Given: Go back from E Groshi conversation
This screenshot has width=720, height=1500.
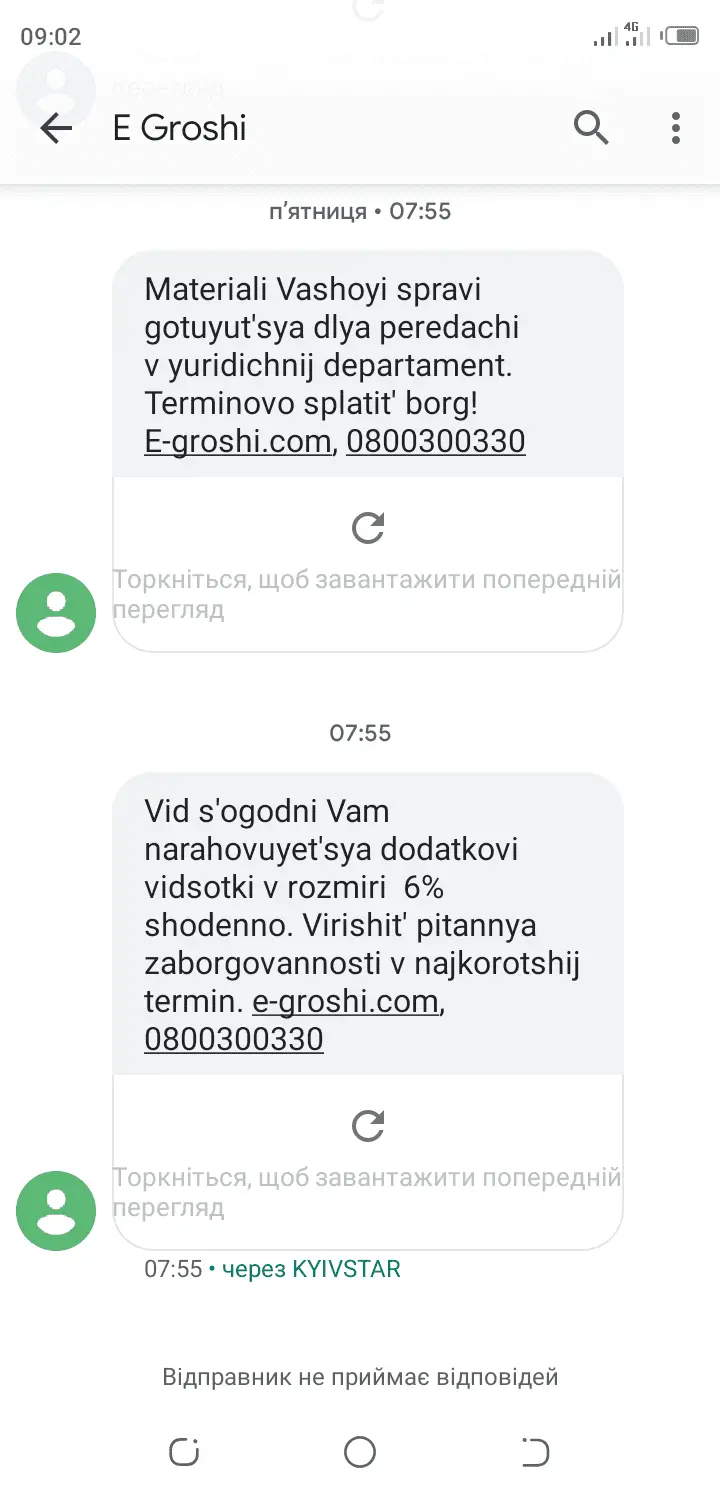Looking at the screenshot, I should coord(56,128).
